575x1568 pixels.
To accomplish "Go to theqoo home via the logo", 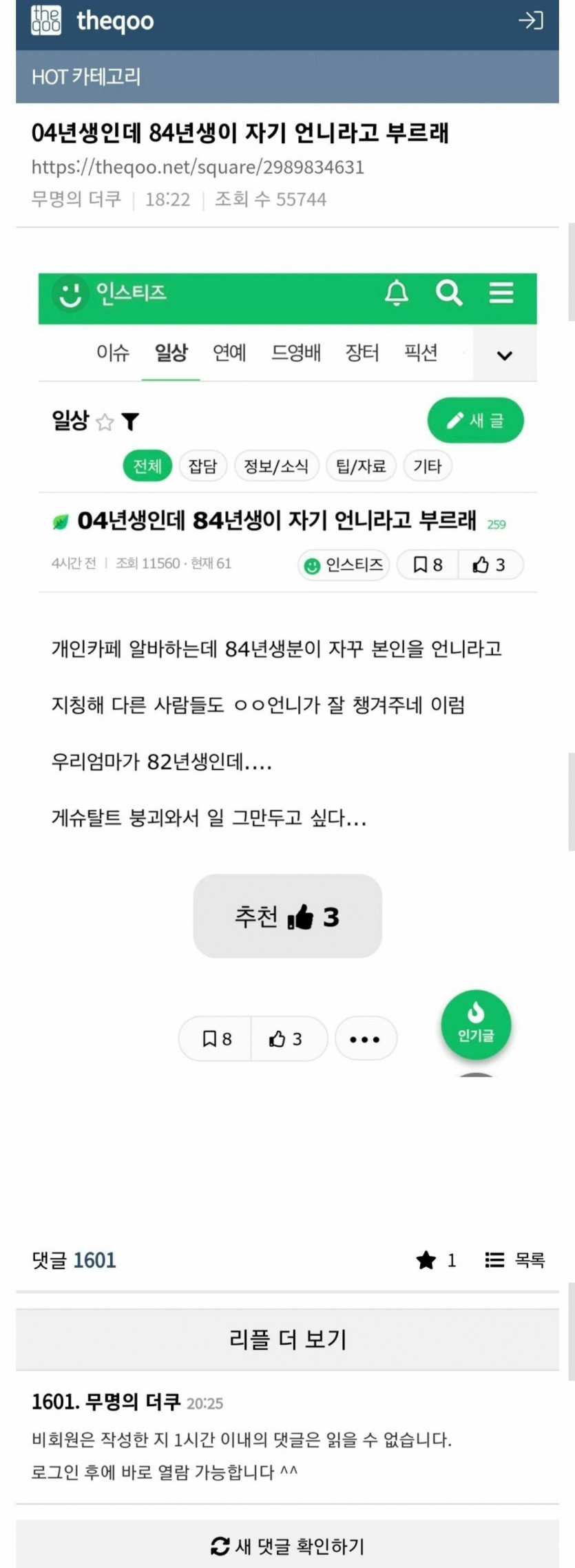I will 92,21.
